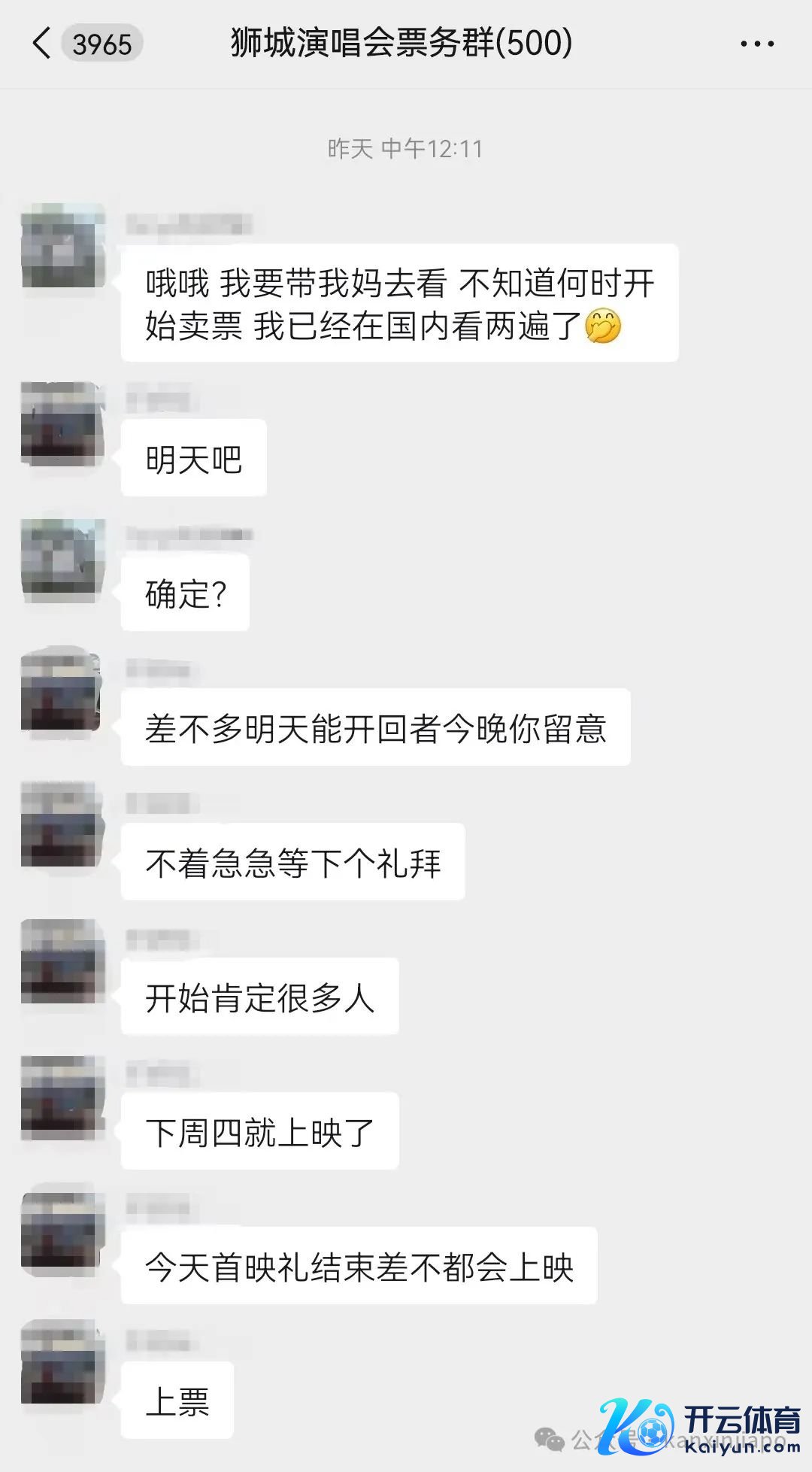
Task: Open avatar of sender saying 哦哦 我要带我妈去看
Action: point(62,245)
